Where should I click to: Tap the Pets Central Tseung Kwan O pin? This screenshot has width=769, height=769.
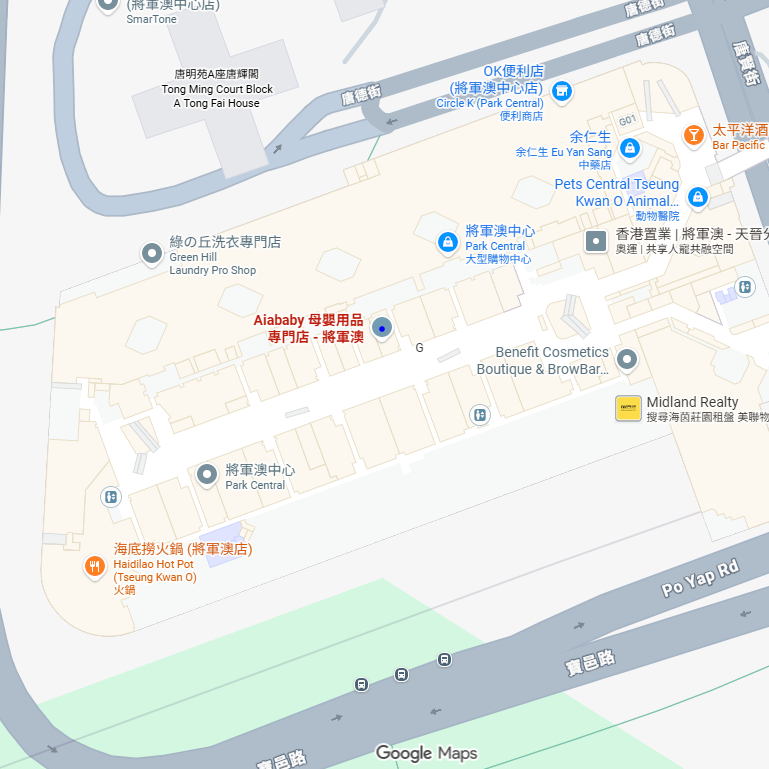[698, 196]
